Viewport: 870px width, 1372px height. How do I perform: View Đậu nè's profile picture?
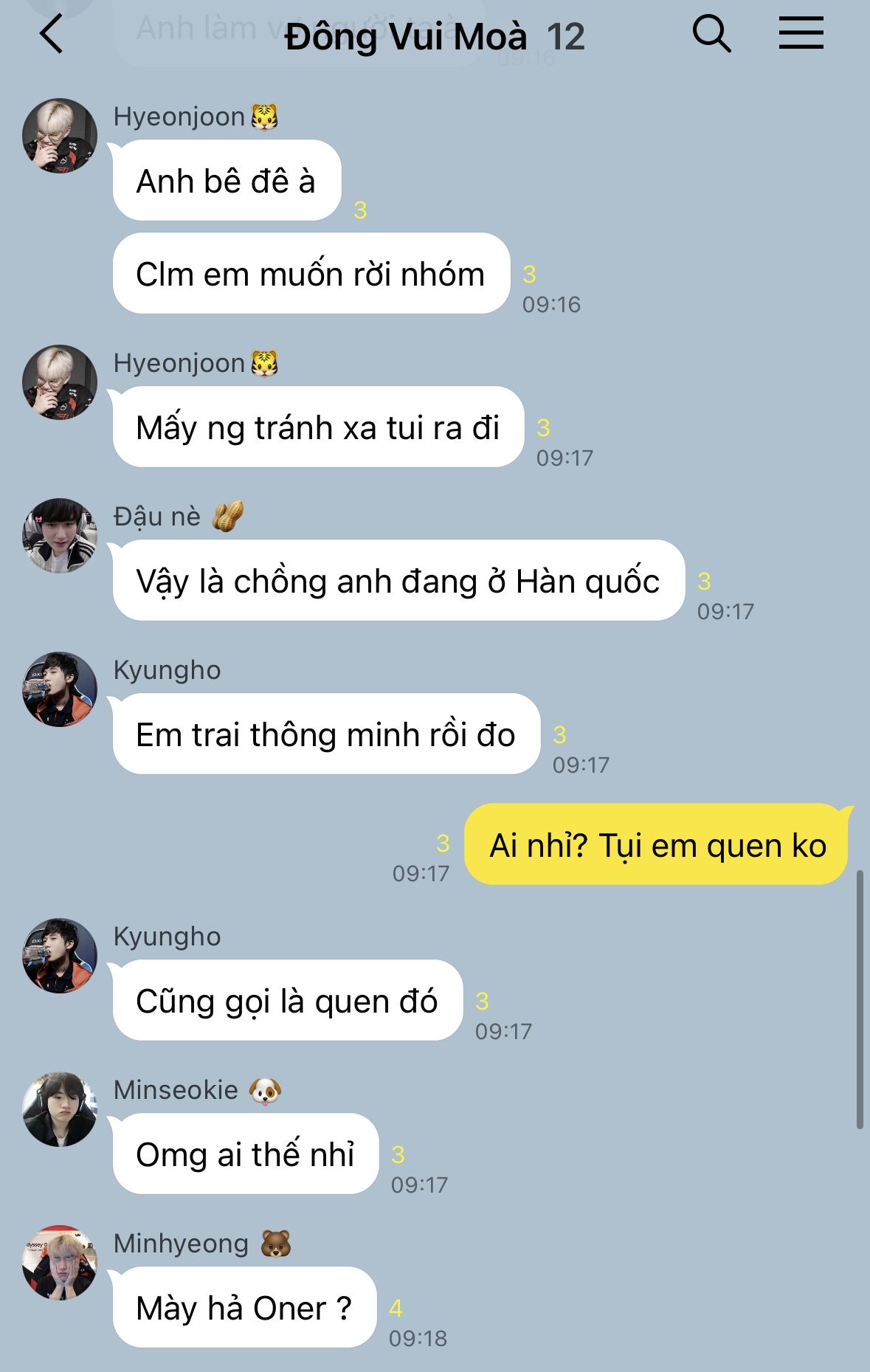click(x=60, y=536)
